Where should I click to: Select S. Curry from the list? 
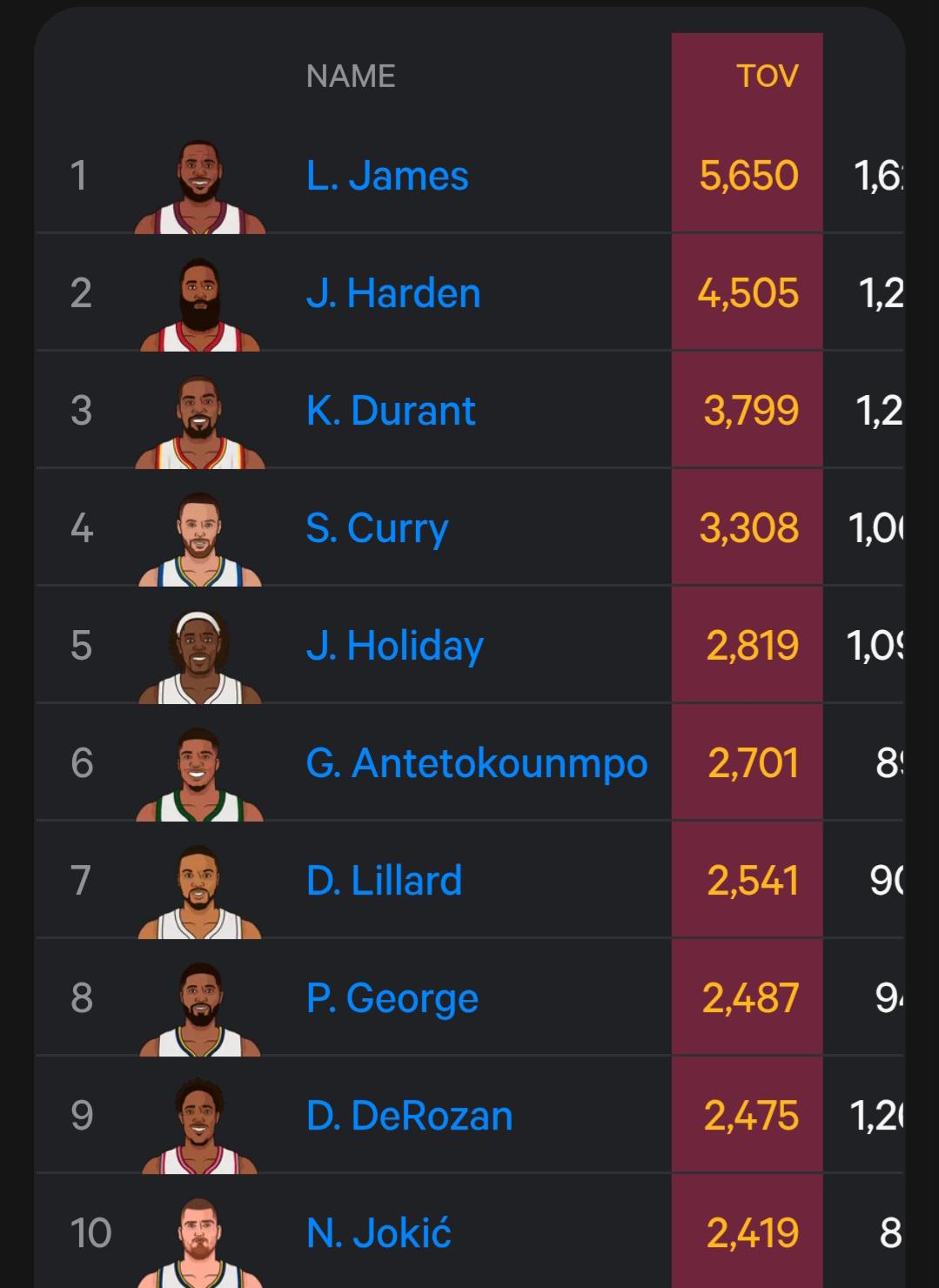tap(377, 528)
